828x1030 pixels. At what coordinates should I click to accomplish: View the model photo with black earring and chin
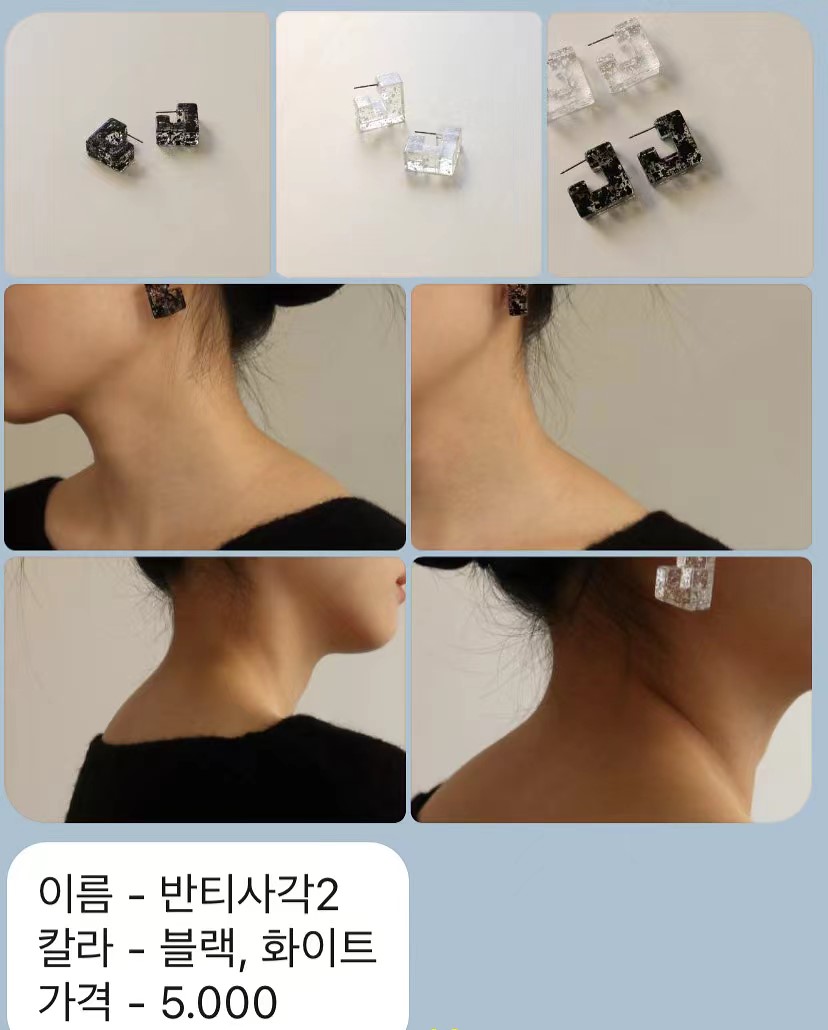[205, 417]
